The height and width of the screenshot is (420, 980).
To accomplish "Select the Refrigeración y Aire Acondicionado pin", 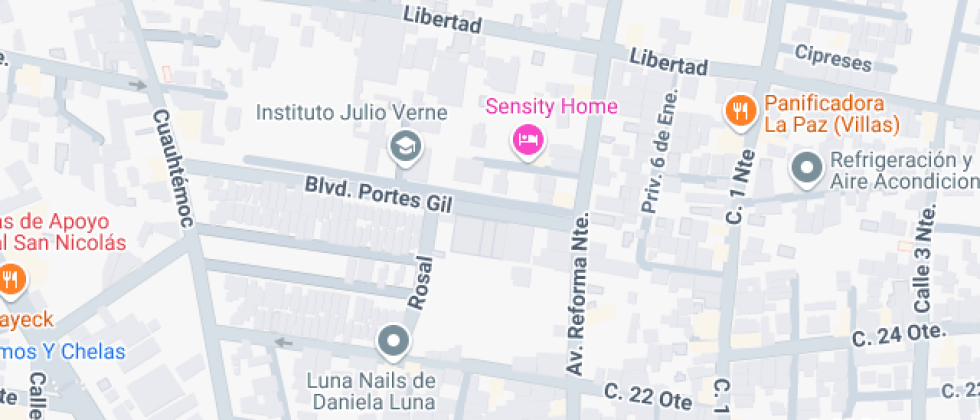I will coord(806,169).
